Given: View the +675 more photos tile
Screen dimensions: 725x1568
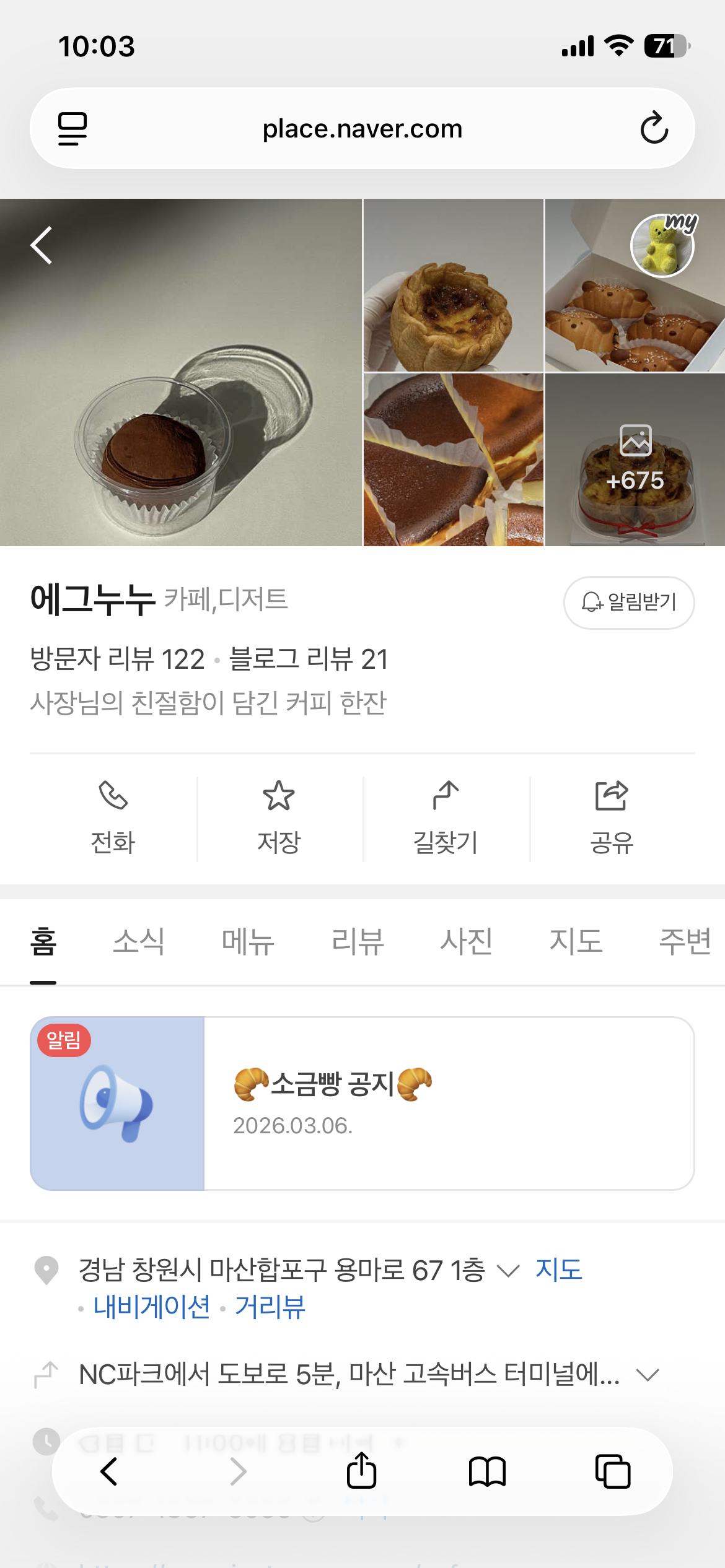Looking at the screenshot, I should click(635, 460).
